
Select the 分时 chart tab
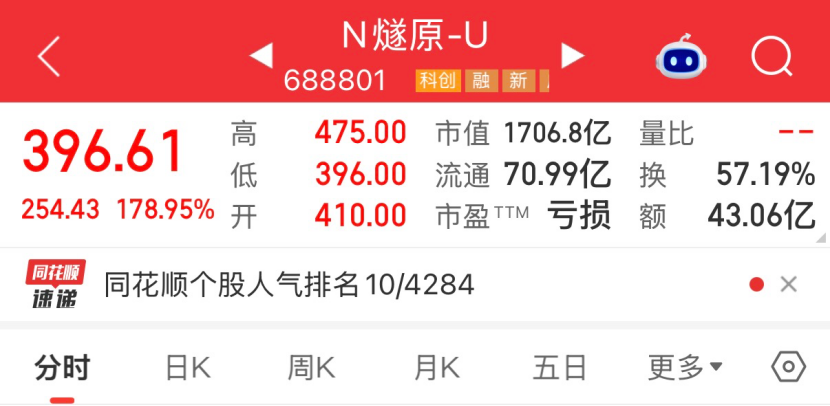click(x=62, y=368)
